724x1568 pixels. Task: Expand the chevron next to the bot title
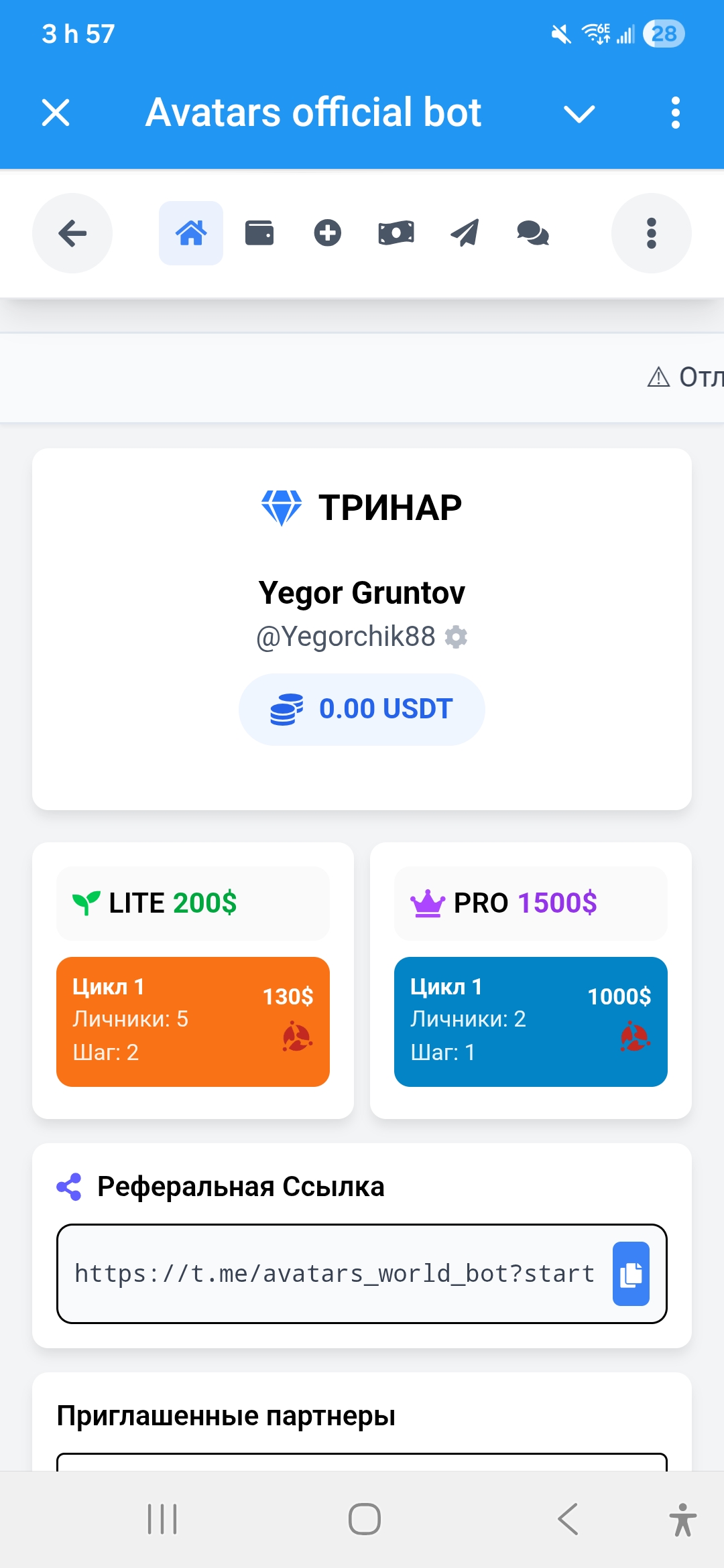579,114
